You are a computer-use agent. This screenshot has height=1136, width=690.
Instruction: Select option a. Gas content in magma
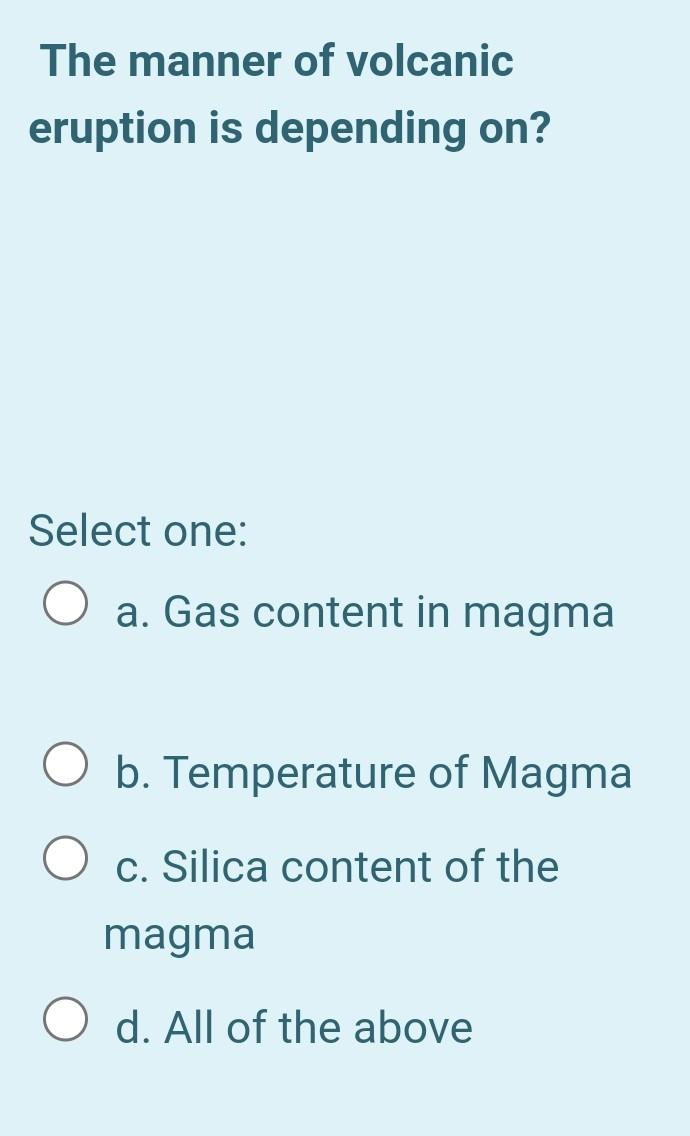pyautogui.click(x=66, y=603)
